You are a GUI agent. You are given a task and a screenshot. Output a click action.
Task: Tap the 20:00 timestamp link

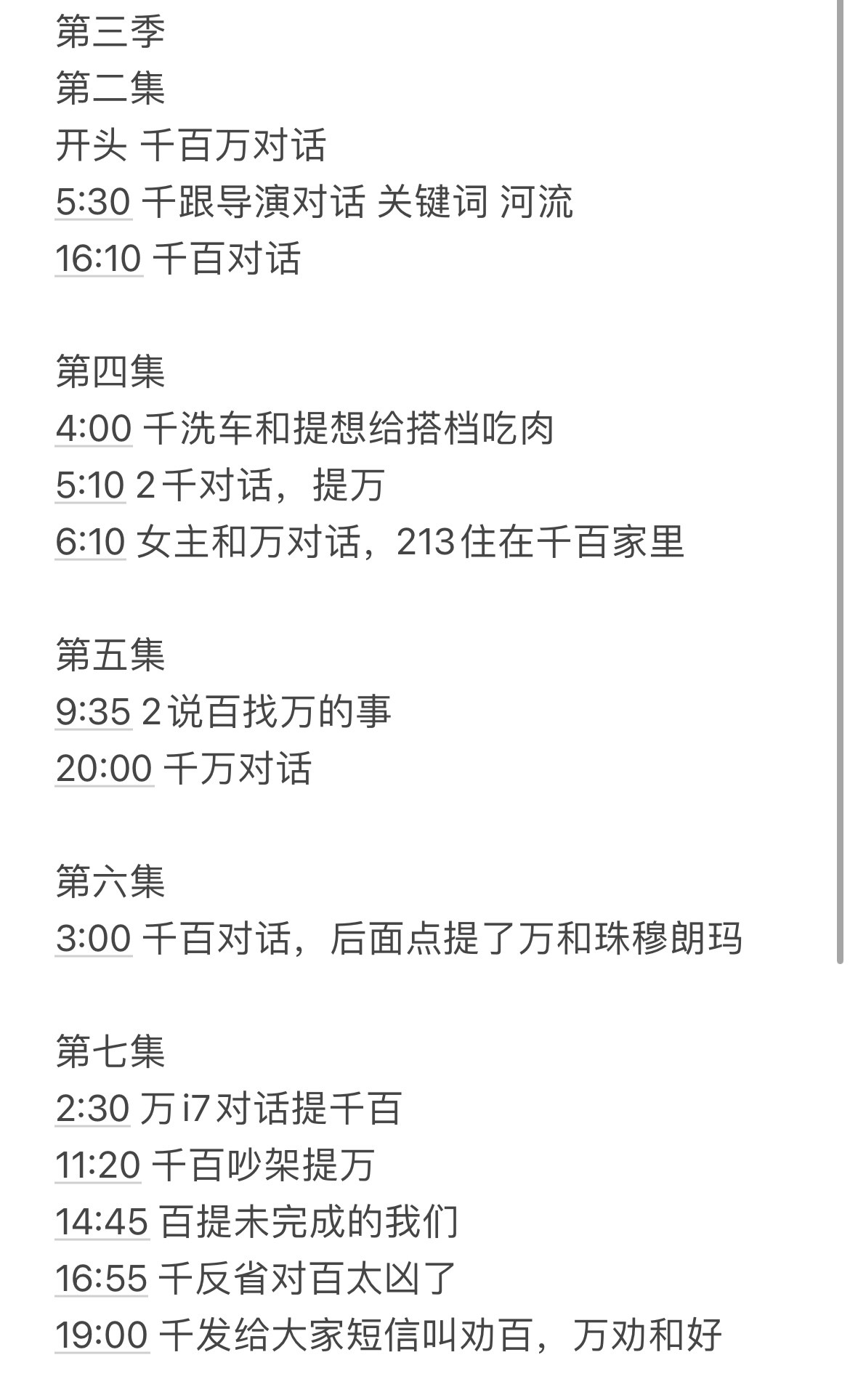(x=104, y=769)
